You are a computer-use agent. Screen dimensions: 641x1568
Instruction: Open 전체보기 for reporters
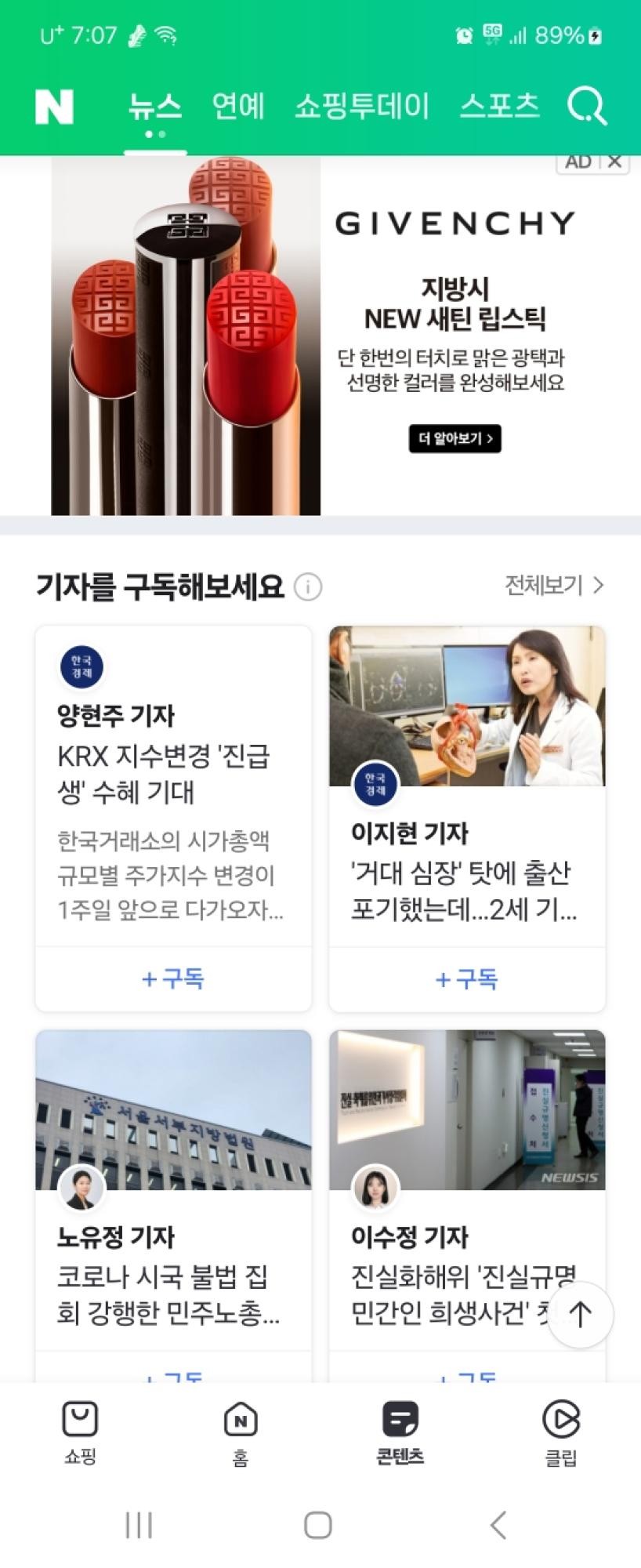point(554,585)
